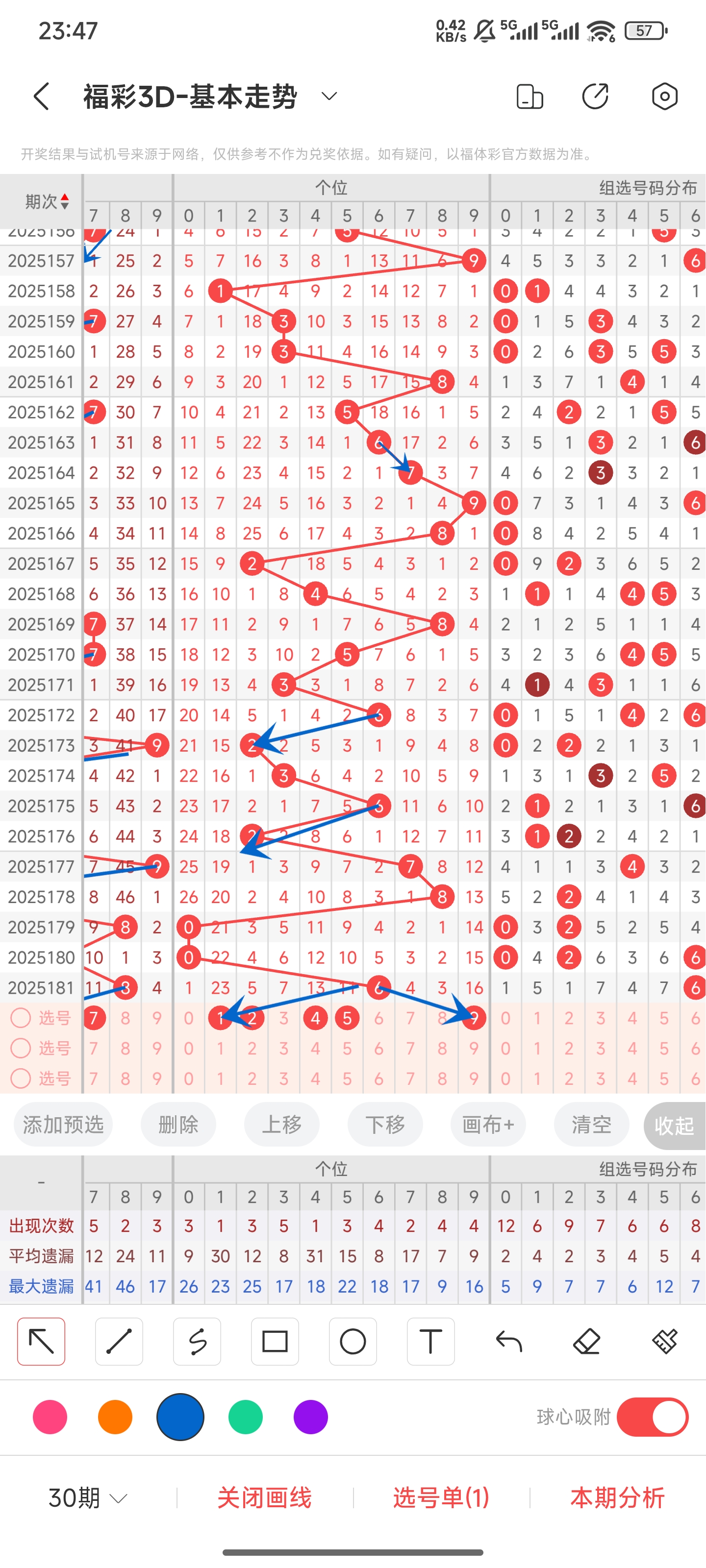
Task: Open the 30期 period dropdown
Action: [x=88, y=1498]
